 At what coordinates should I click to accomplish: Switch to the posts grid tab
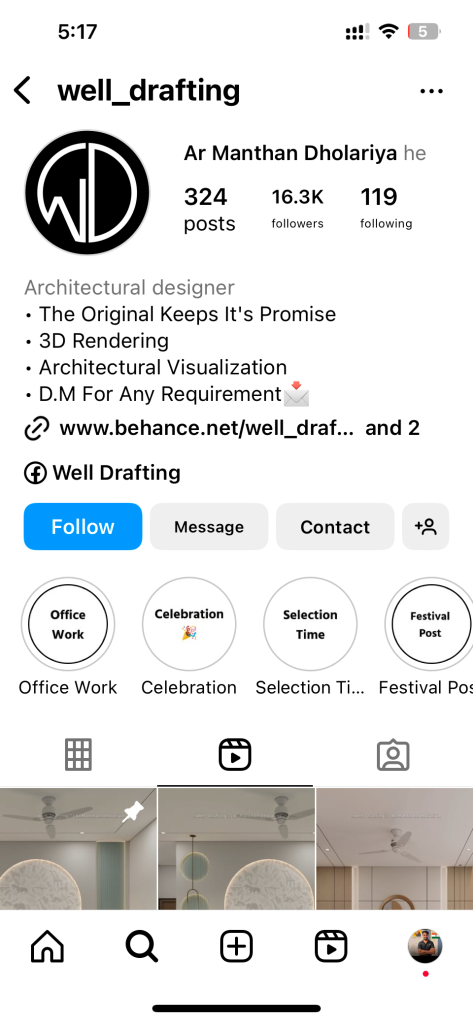(78, 755)
